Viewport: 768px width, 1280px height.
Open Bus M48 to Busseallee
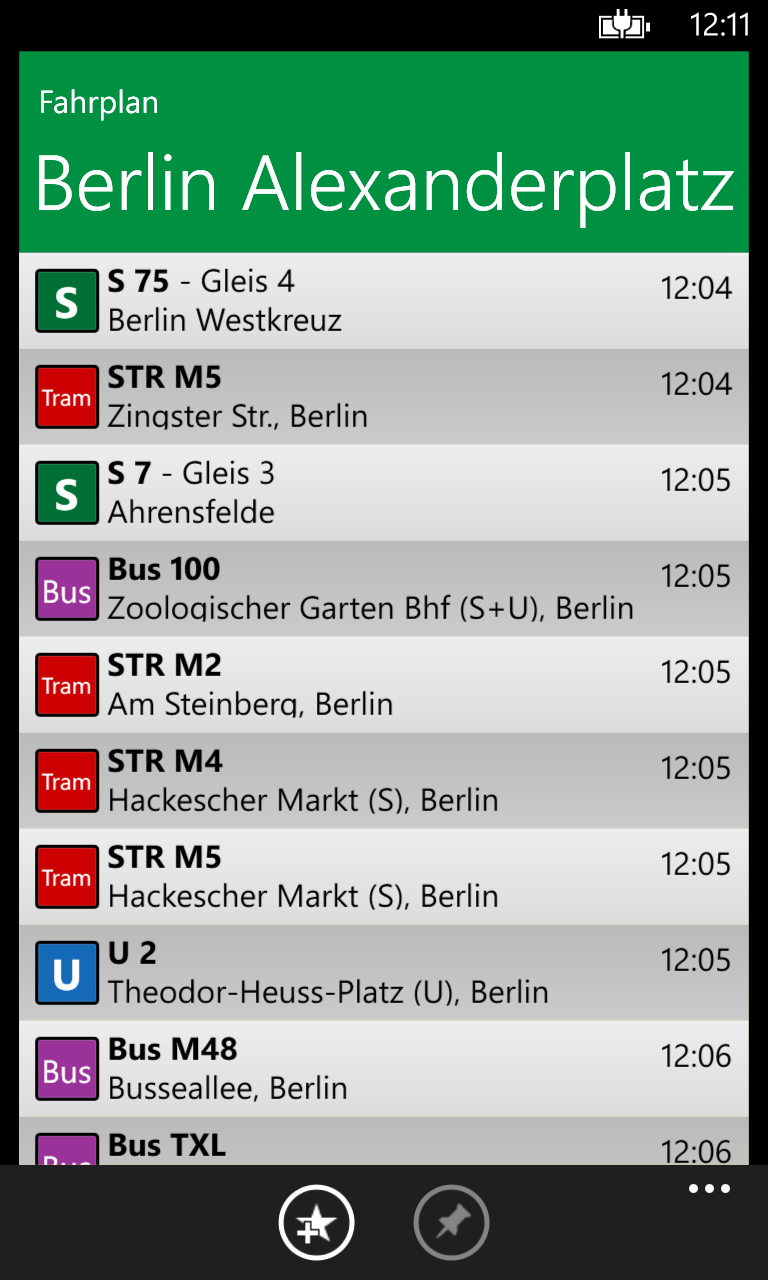pyautogui.click(x=384, y=1069)
